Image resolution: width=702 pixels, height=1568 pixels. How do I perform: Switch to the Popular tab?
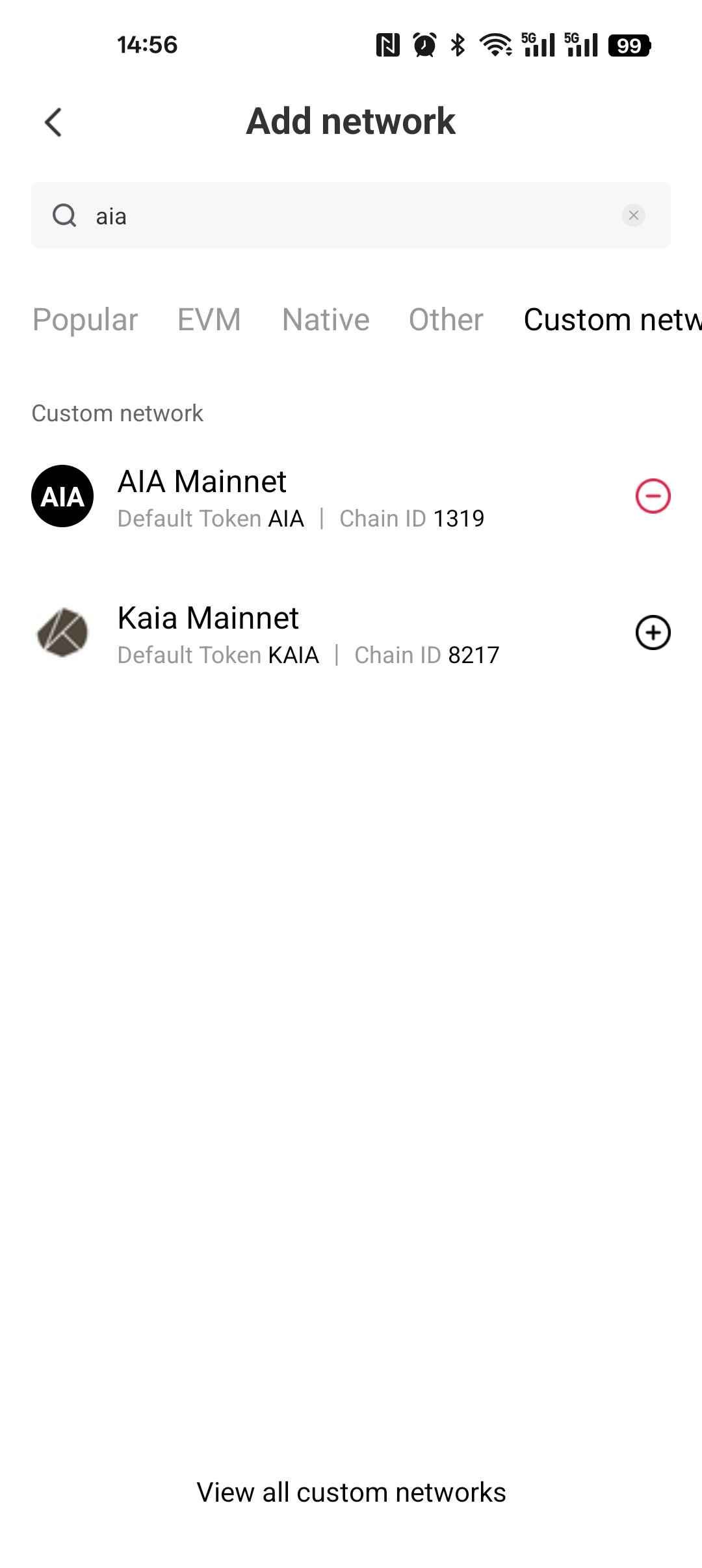[x=85, y=320]
